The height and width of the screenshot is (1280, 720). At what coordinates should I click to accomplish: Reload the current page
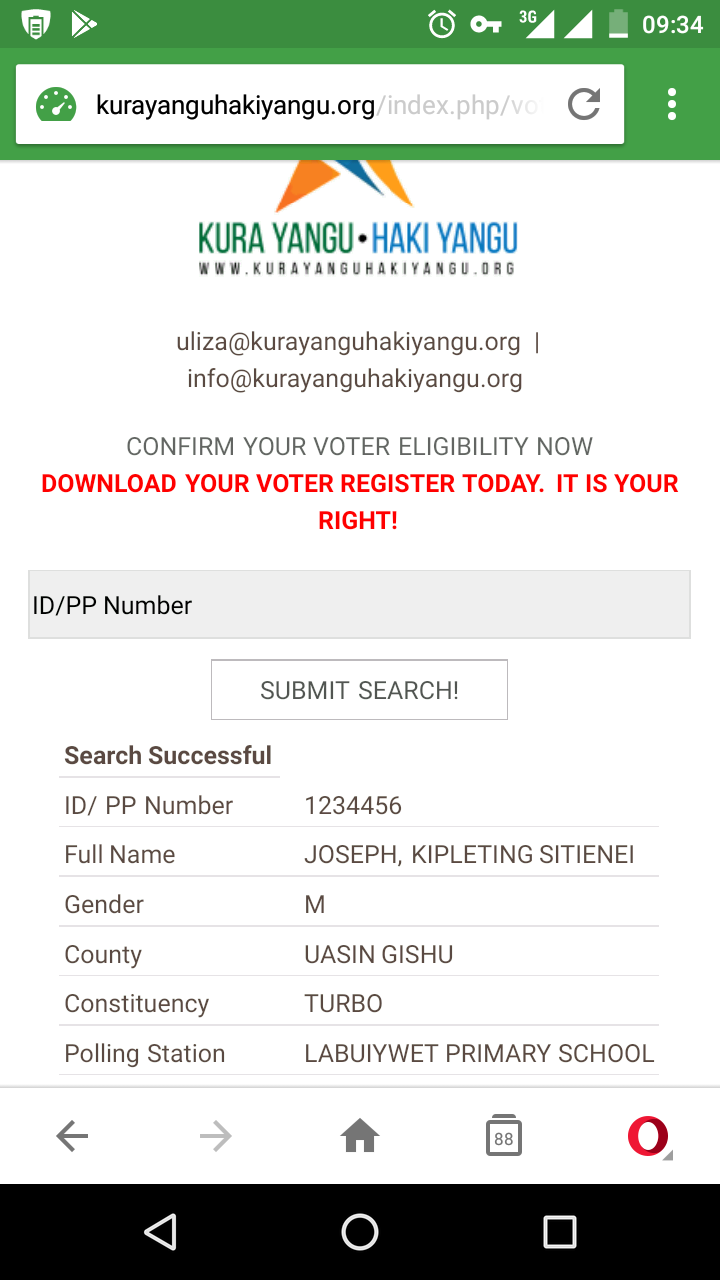pyautogui.click(x=584, y=104)
